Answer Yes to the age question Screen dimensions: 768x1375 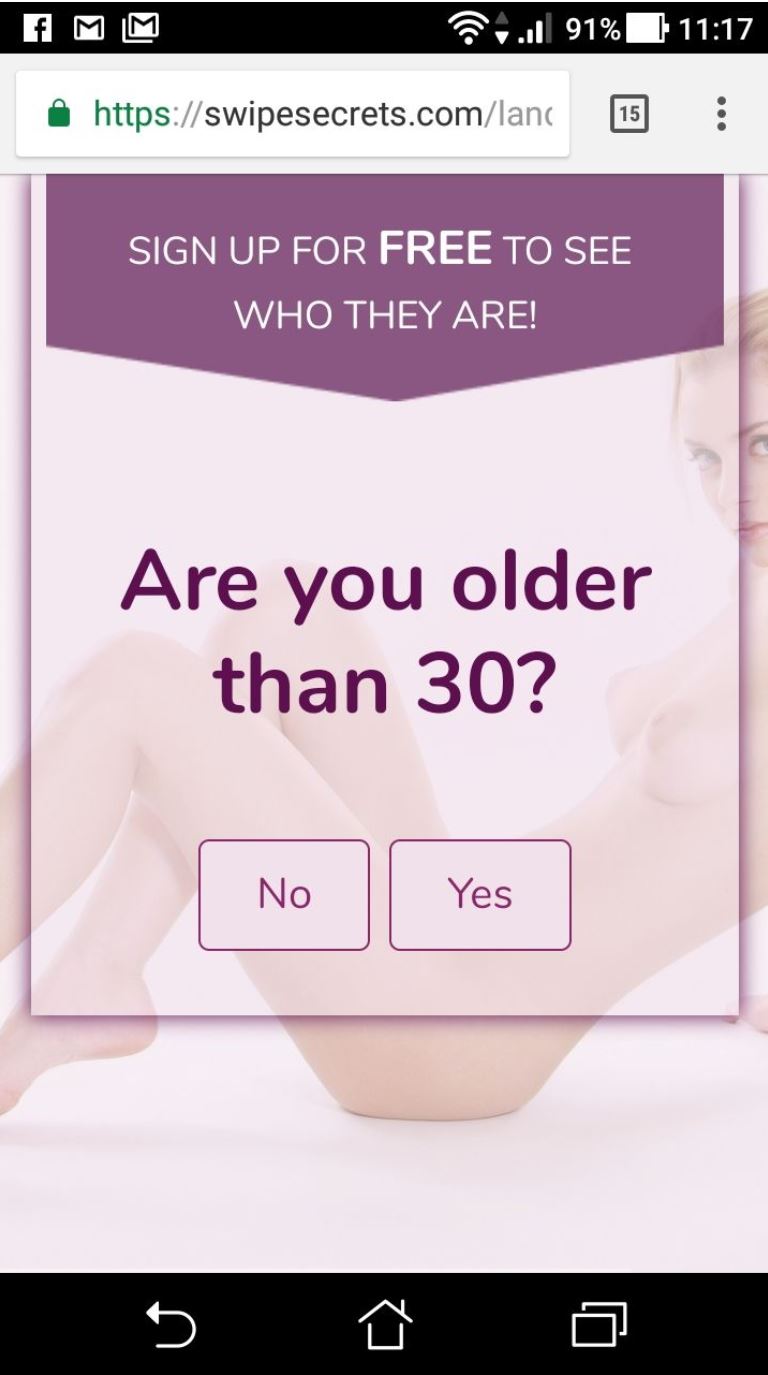480,894
